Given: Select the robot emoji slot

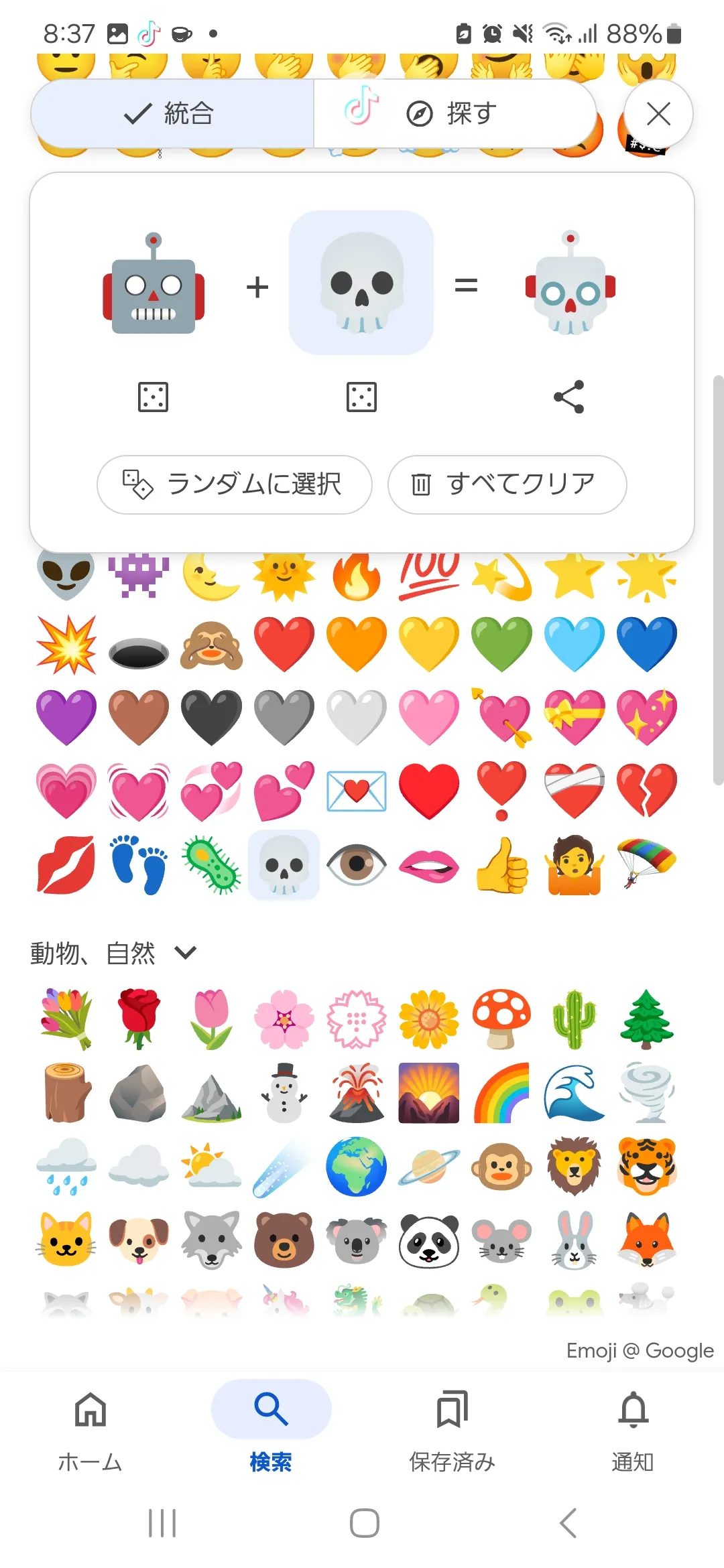Looking at the screenshot, I should (x=154, y=283).
